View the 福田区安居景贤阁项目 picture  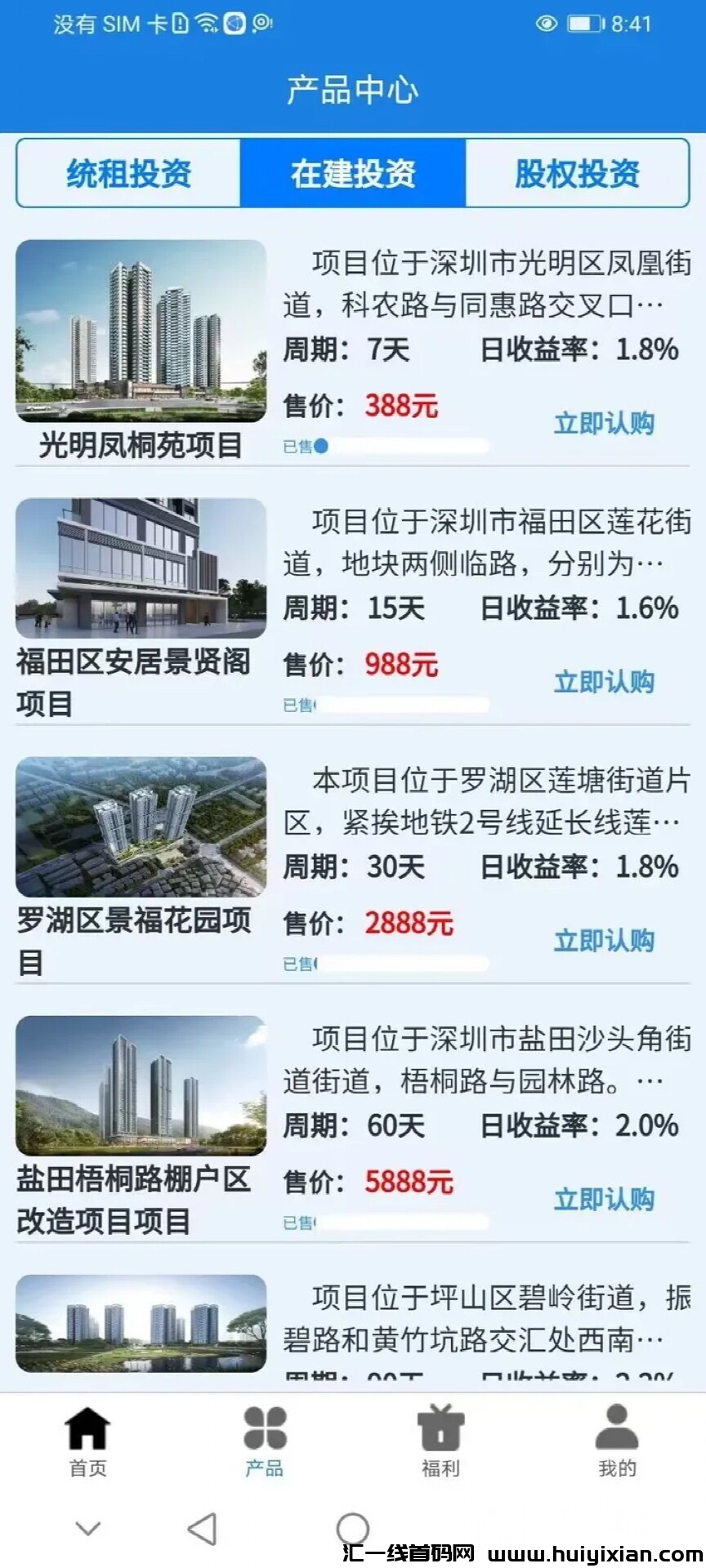pyautogui.click(x=141, y=568)
